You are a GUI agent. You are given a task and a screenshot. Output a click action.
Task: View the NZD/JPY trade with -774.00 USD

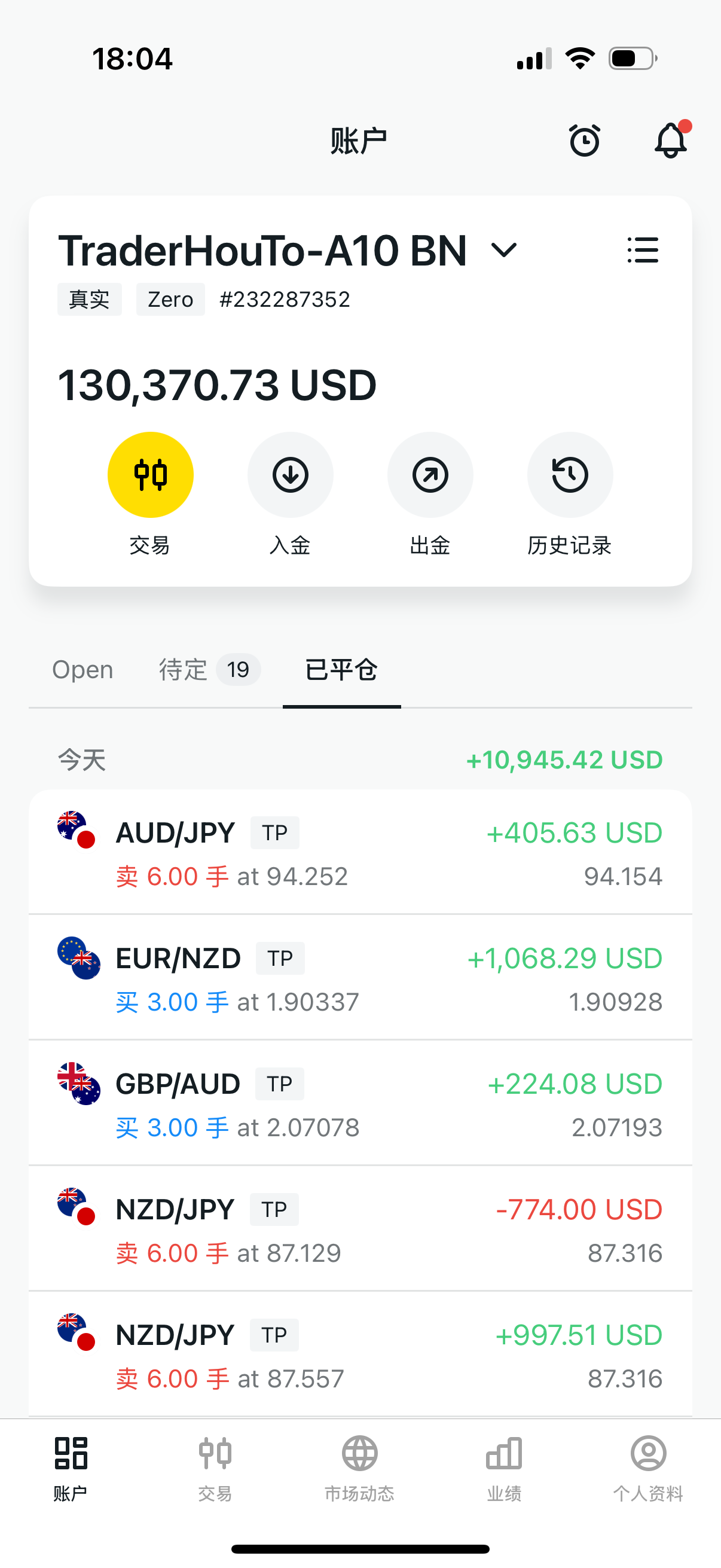click(x=360, y=1228)
